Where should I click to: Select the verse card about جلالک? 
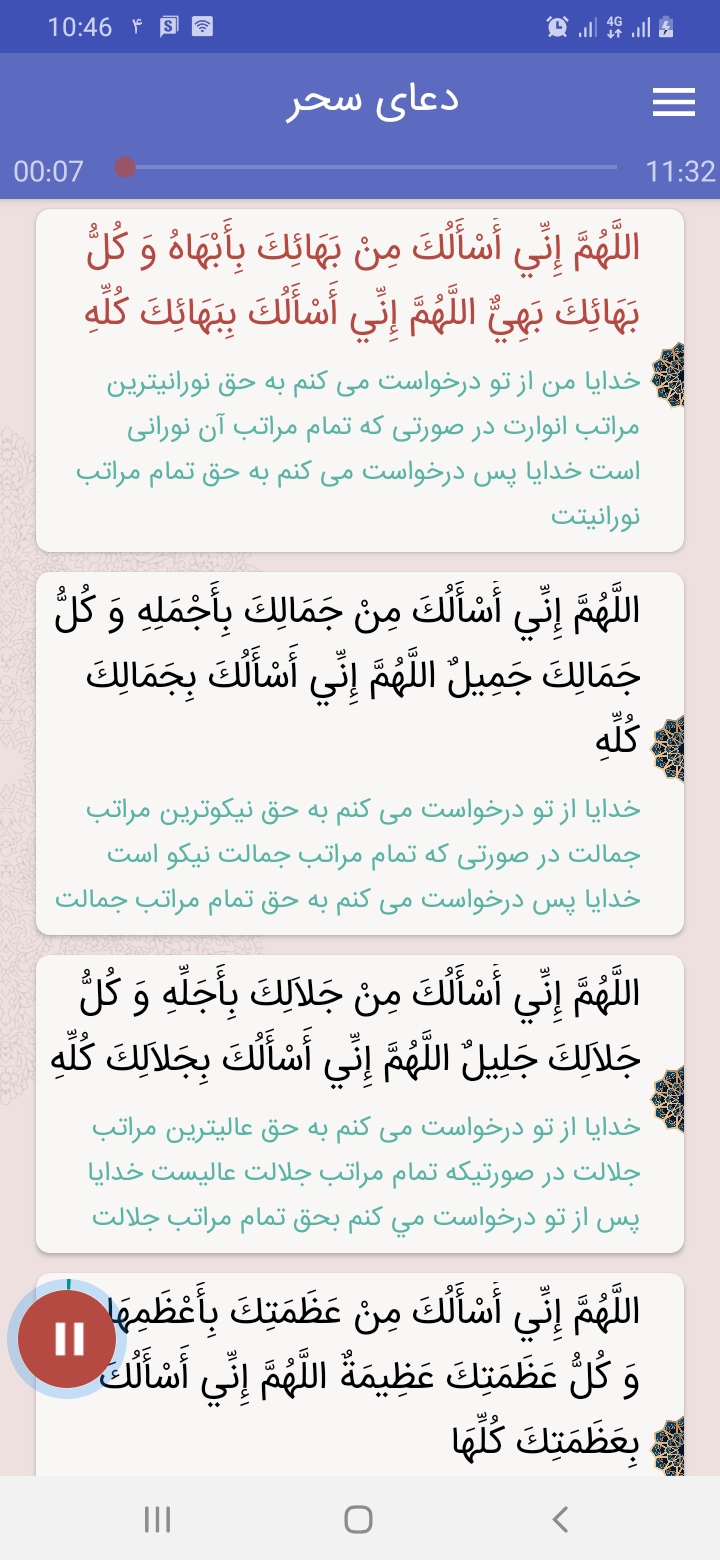[360, 1103]
